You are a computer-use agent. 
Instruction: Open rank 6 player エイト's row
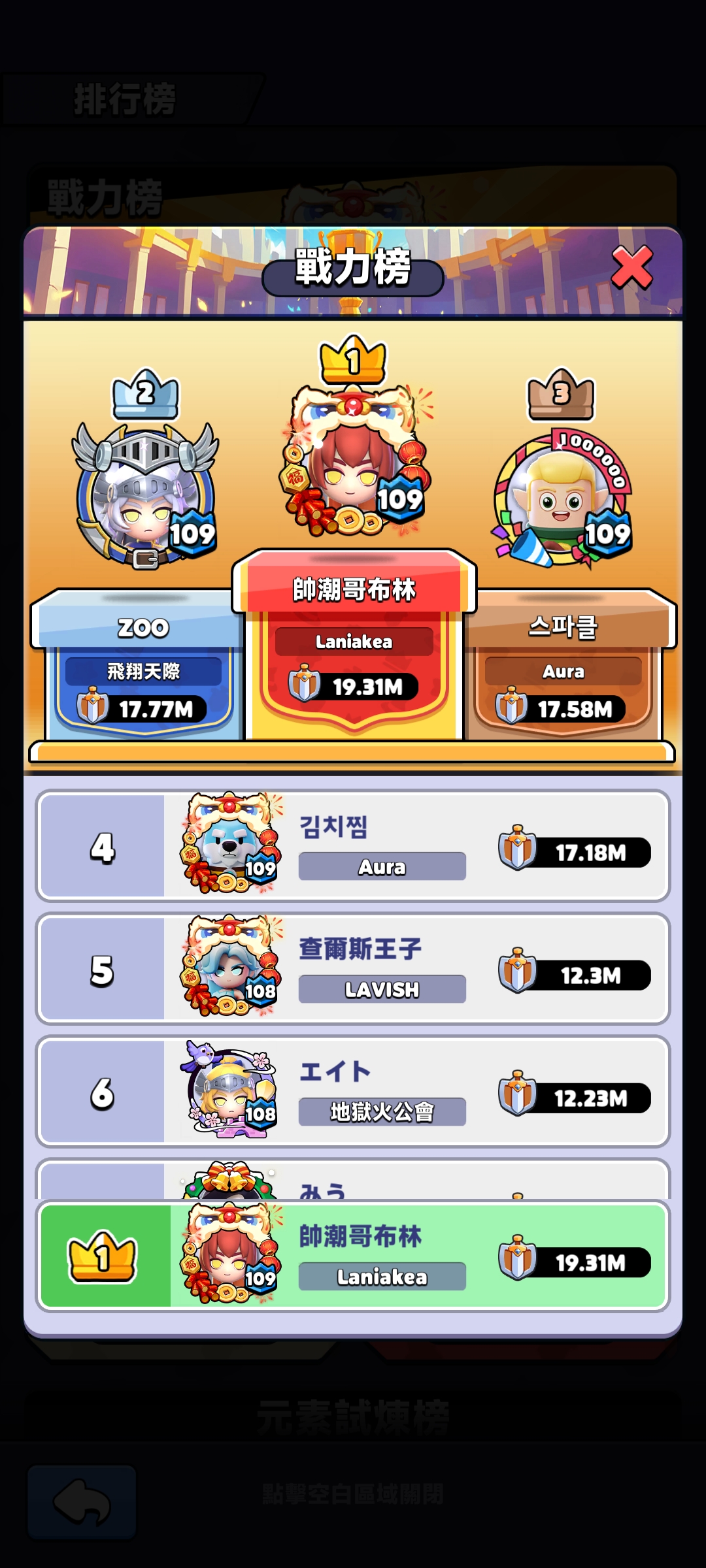[x=353, y=1092]
